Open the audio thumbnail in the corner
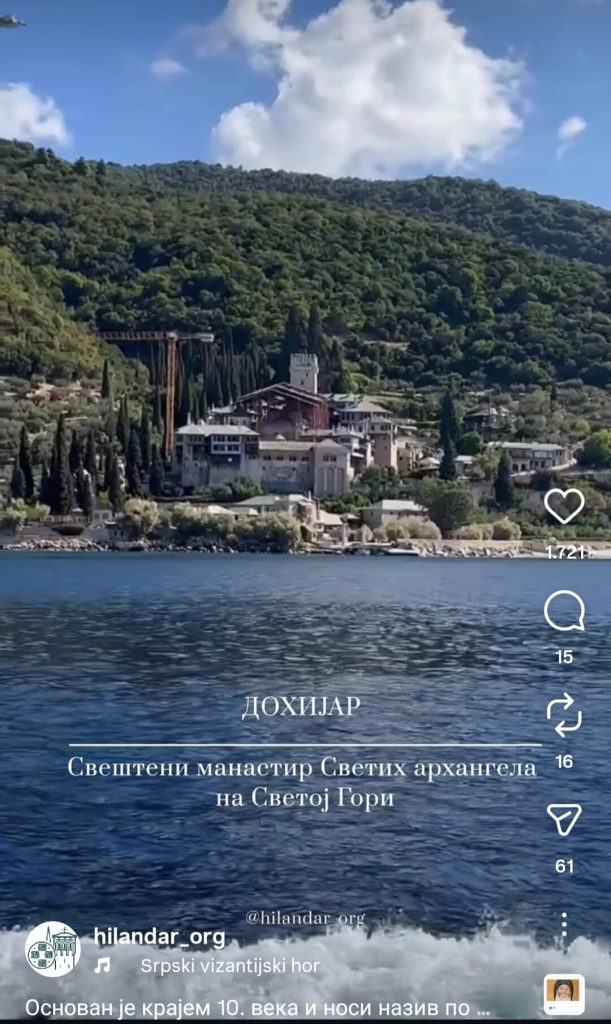The width and height of the screenshot is (611, 1024). coord(565,994)
